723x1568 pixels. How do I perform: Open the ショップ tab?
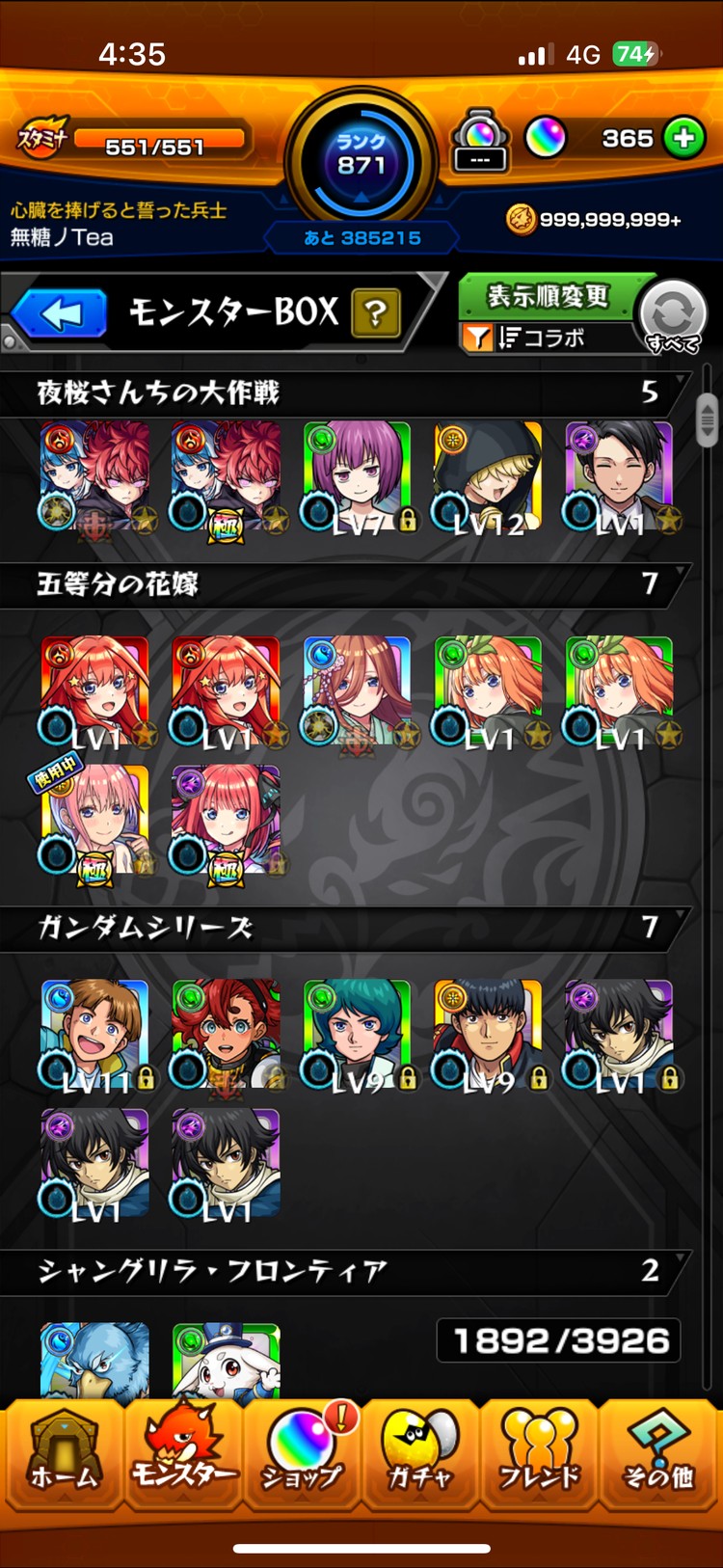click(302, 1452)
